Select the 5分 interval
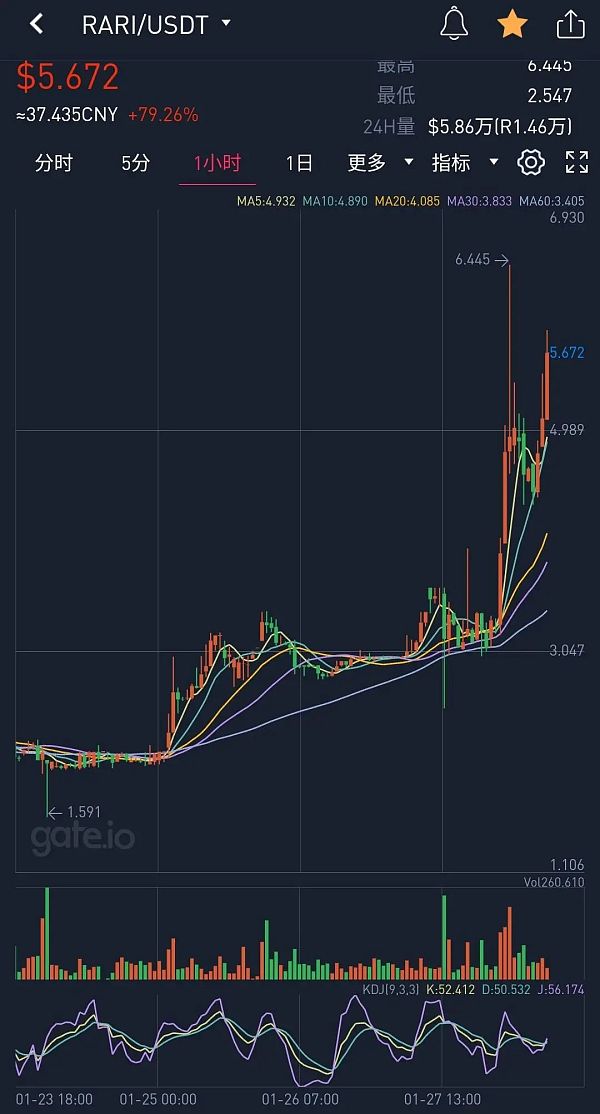This screenshot has height=1114, width=600. (136, 163)
